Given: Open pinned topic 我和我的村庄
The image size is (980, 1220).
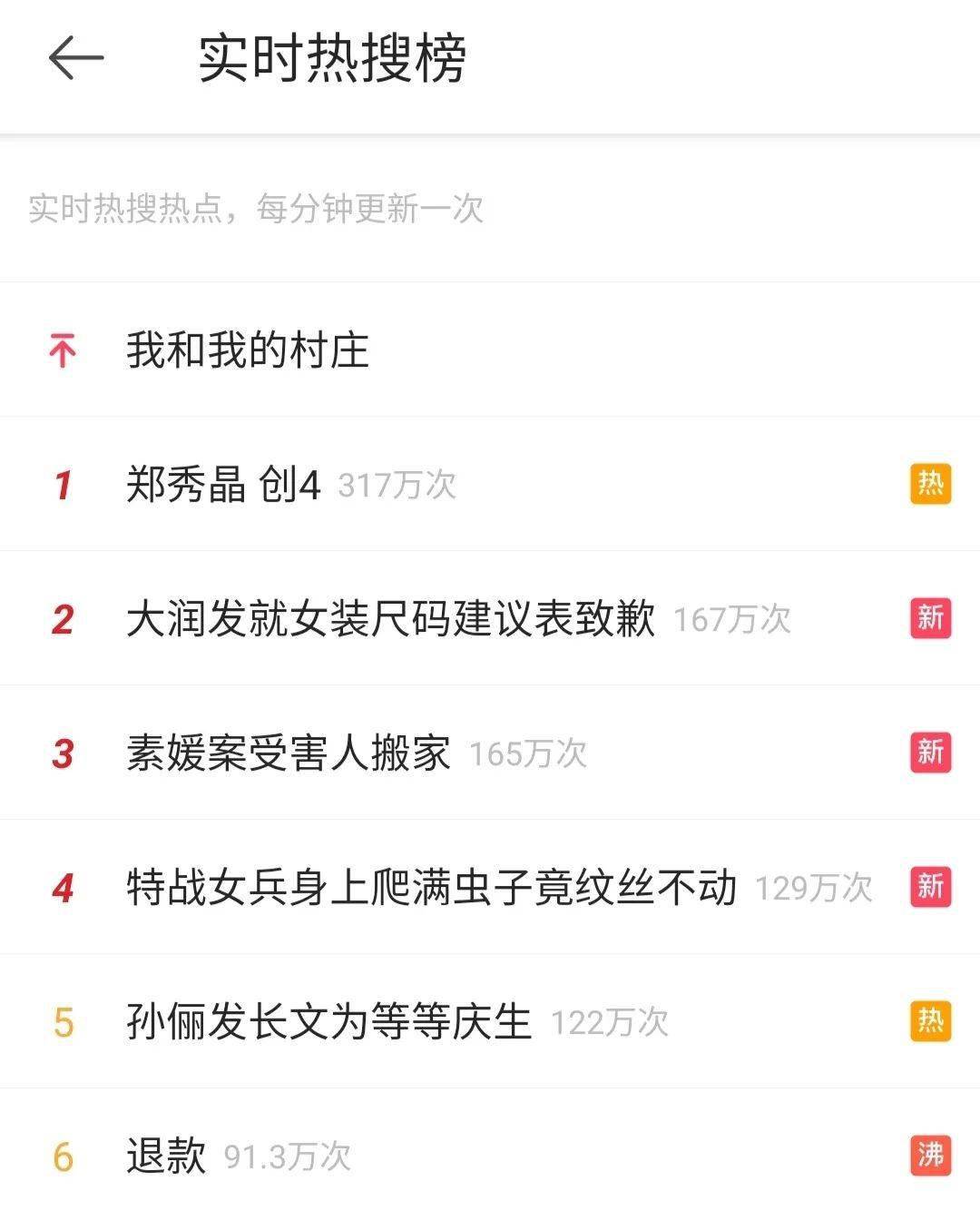Looking at the screenshot, I should coord(248,350).
